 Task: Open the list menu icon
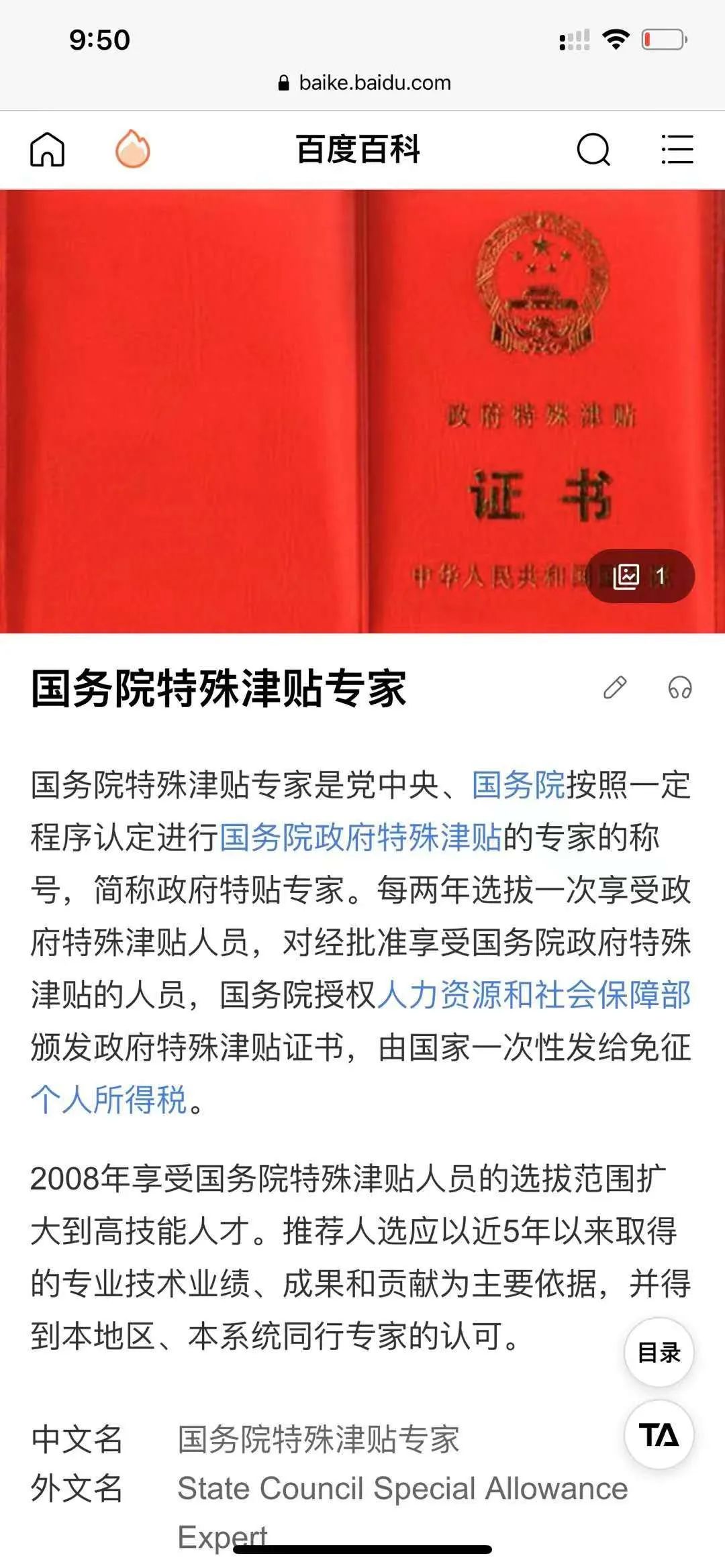coord(677,149)
